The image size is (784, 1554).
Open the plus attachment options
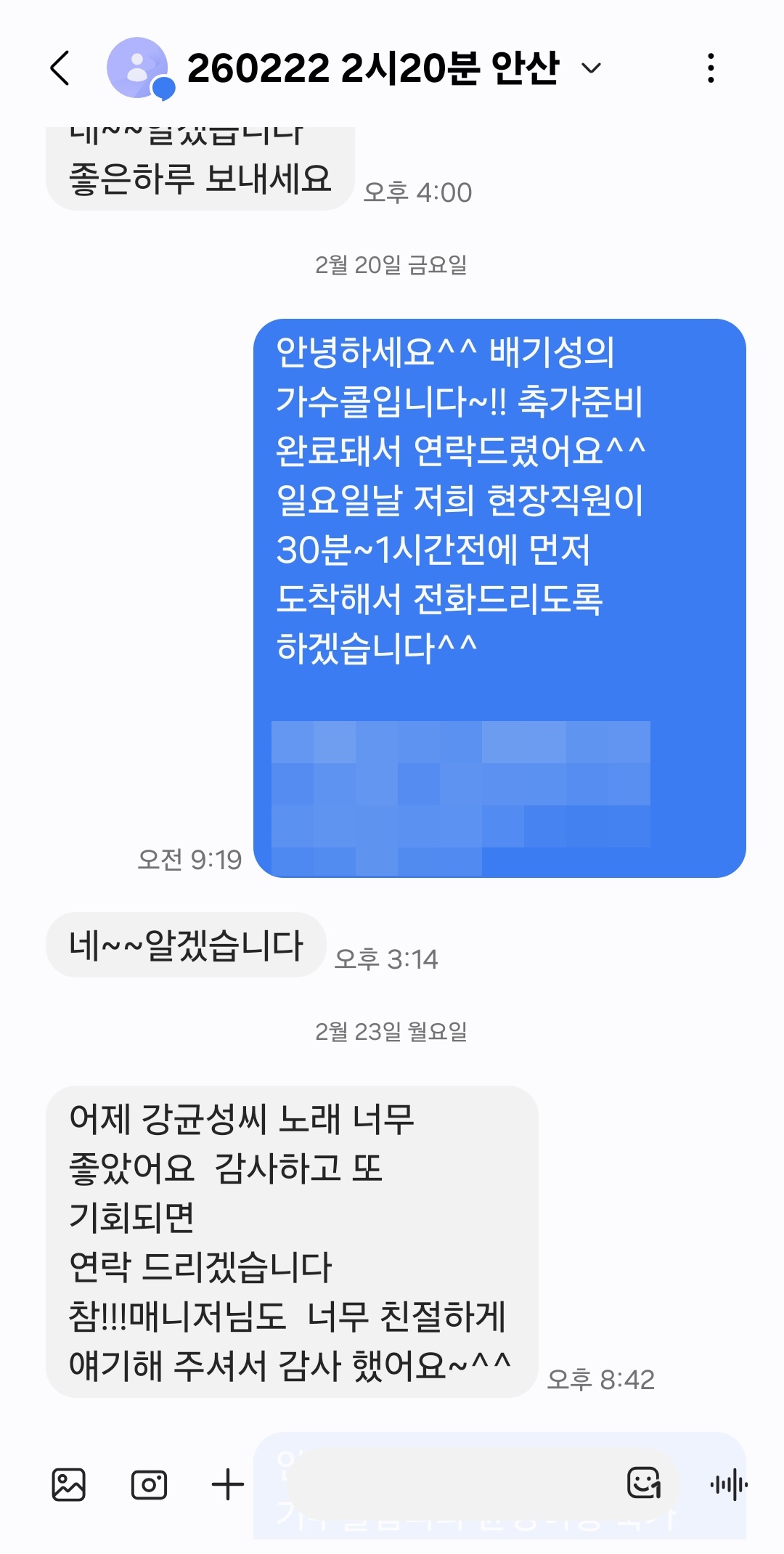coord(228,1484)
